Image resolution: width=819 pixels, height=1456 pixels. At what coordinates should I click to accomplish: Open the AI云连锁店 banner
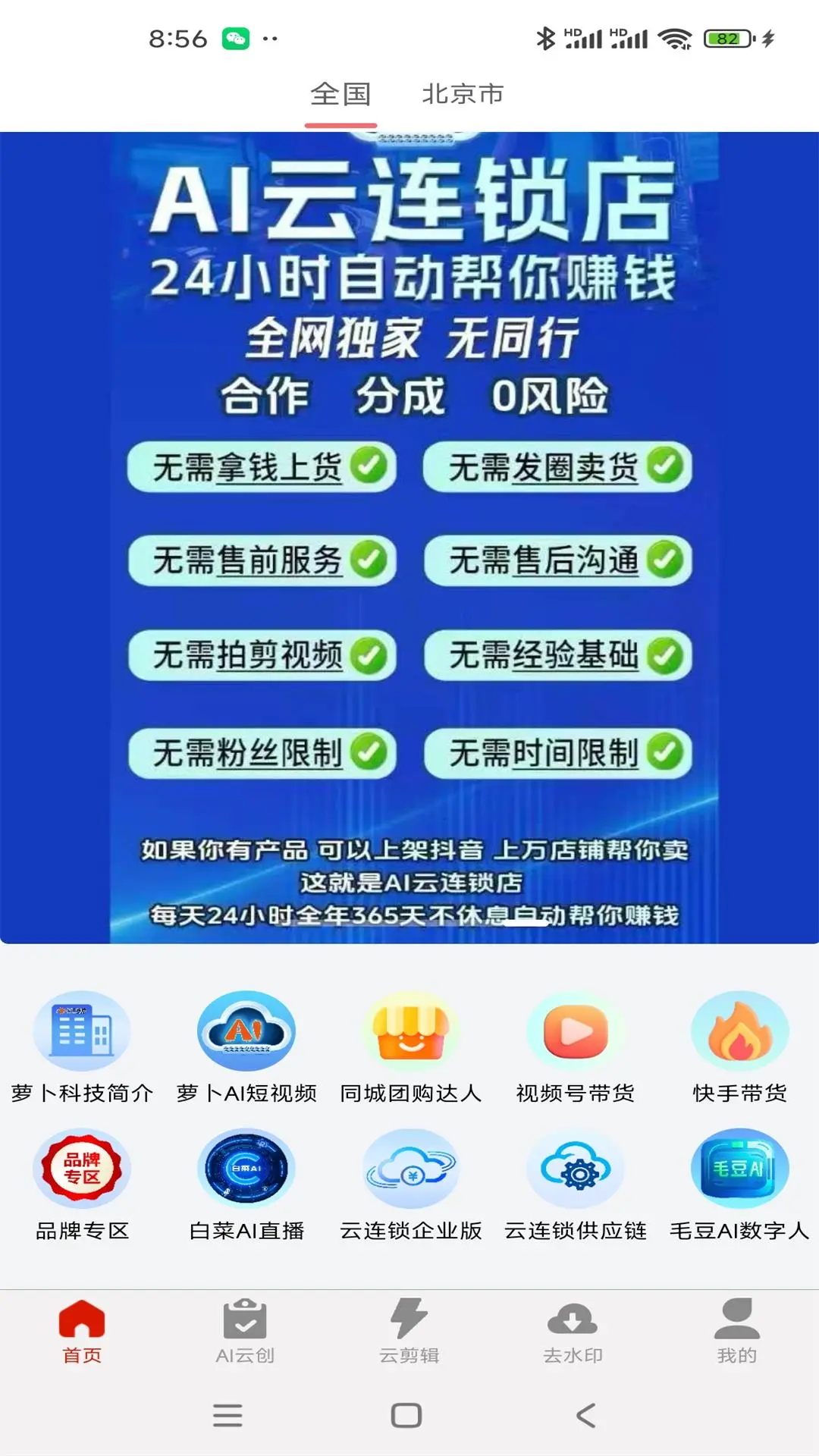click(409, 537)
